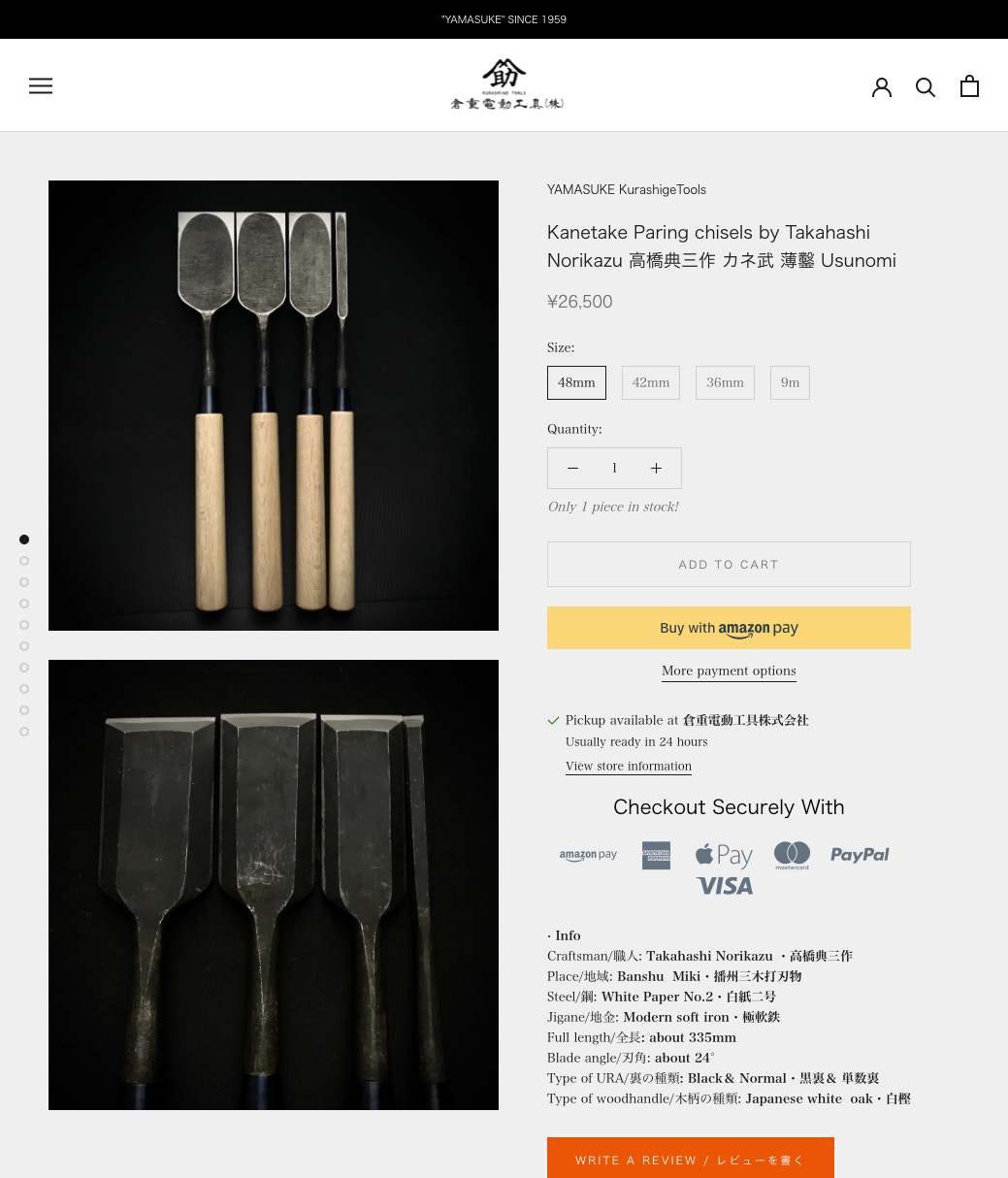Open the account profile icon

pyautogui.click(x=881, y=86)
